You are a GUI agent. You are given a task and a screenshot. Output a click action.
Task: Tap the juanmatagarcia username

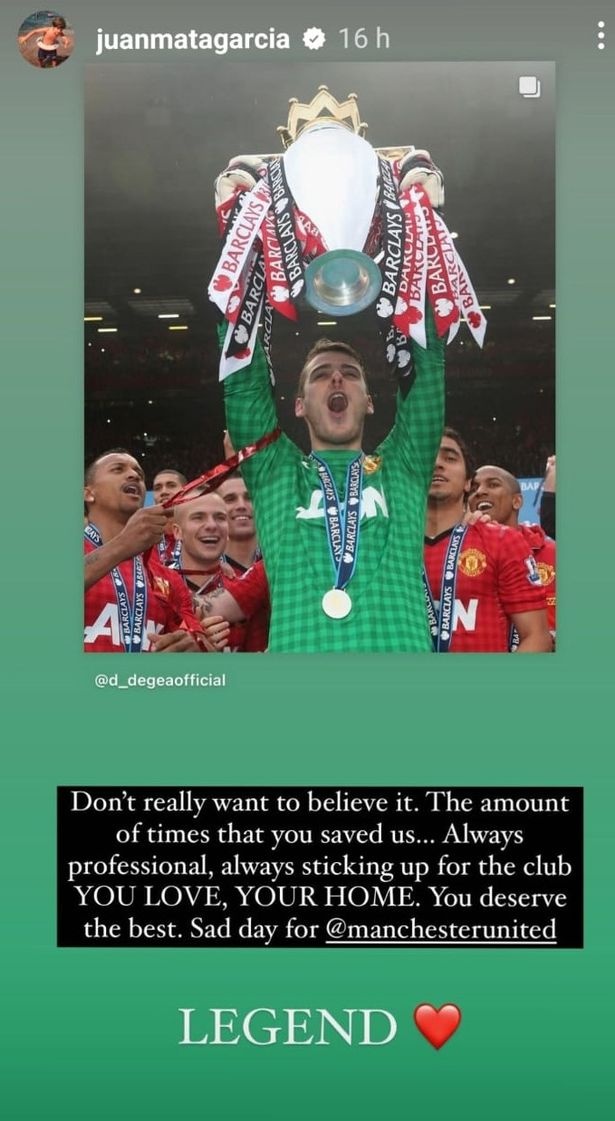coord(193,39)
